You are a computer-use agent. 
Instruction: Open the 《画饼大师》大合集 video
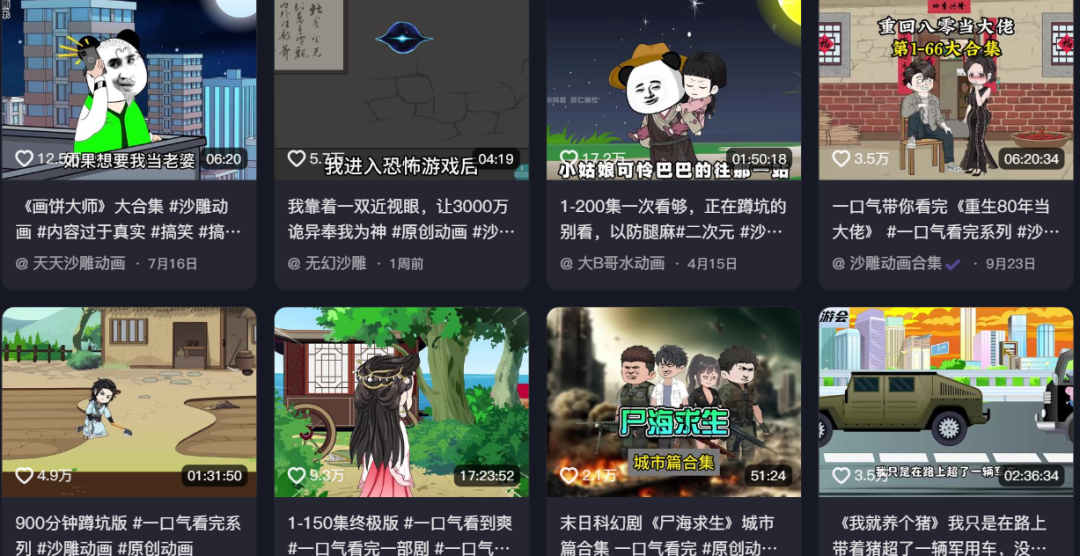pos(129,90)
